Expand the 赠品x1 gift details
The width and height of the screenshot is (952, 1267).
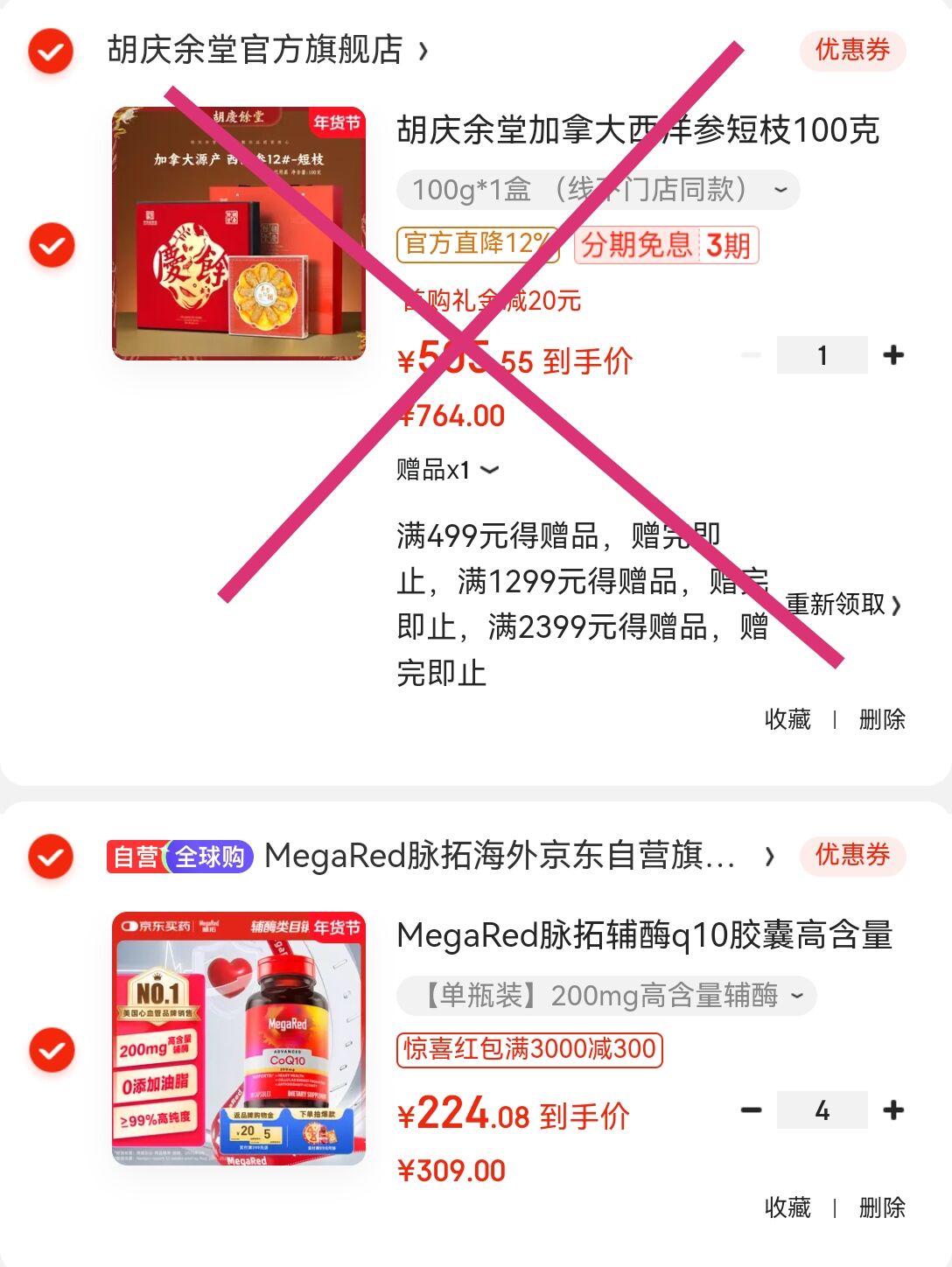coord(447,470)
